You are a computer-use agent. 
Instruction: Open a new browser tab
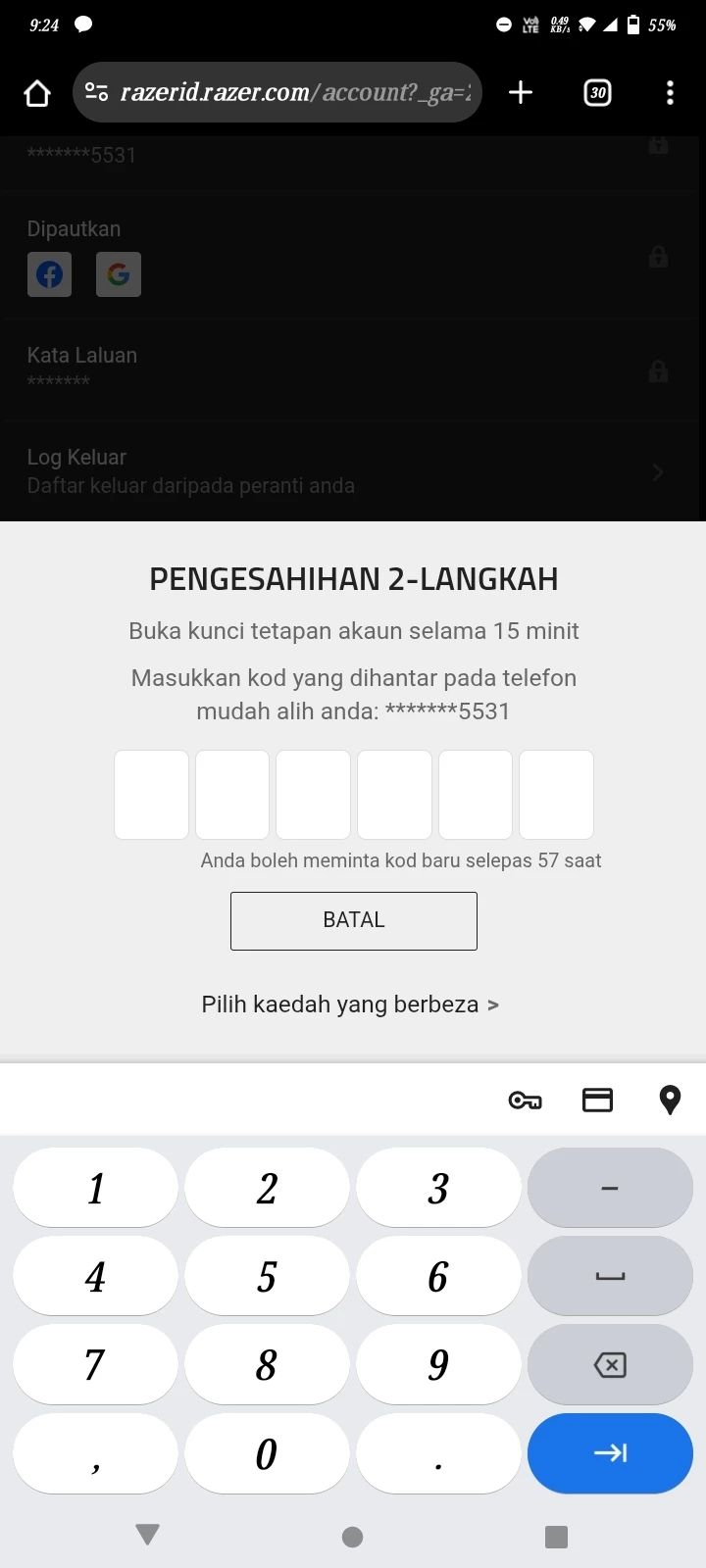tap(521, 93)
